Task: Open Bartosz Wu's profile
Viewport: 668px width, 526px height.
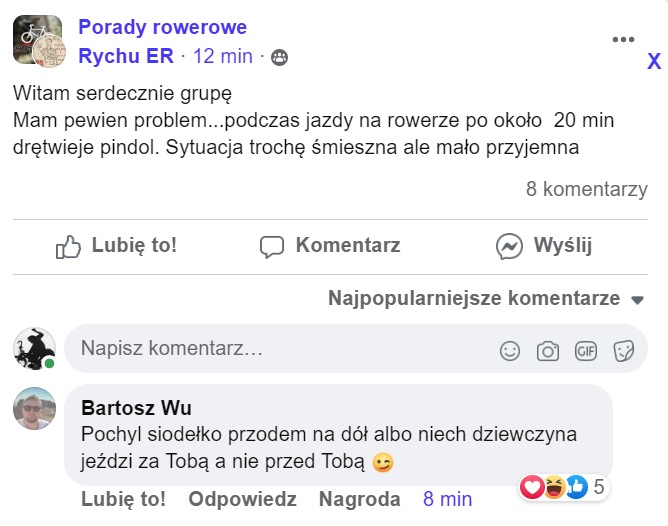Action: tap(136, 408)
